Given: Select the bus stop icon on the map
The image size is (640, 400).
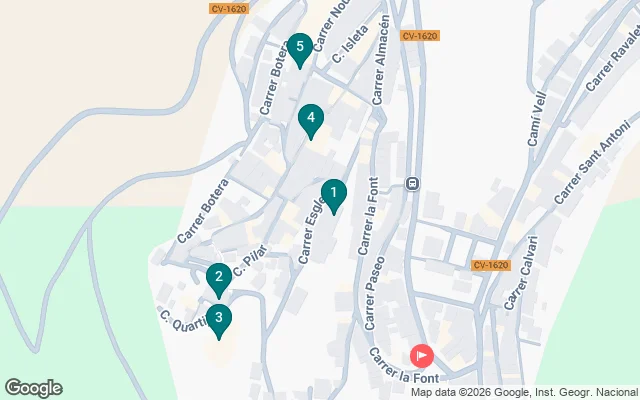Looking at the screenshot, I should tap(411, 184).
